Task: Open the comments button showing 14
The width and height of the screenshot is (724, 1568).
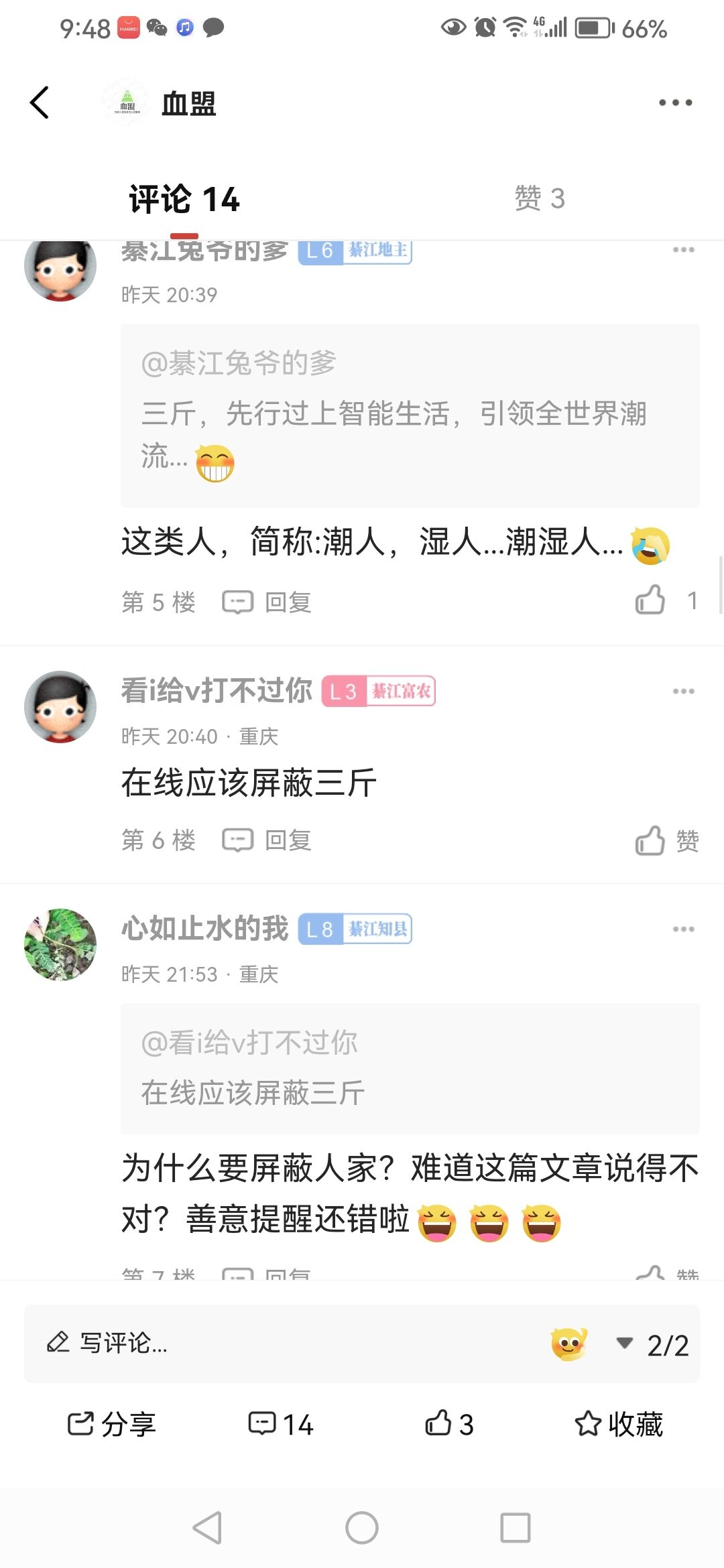Action: pyautogui.click(x=281, y=1424)
